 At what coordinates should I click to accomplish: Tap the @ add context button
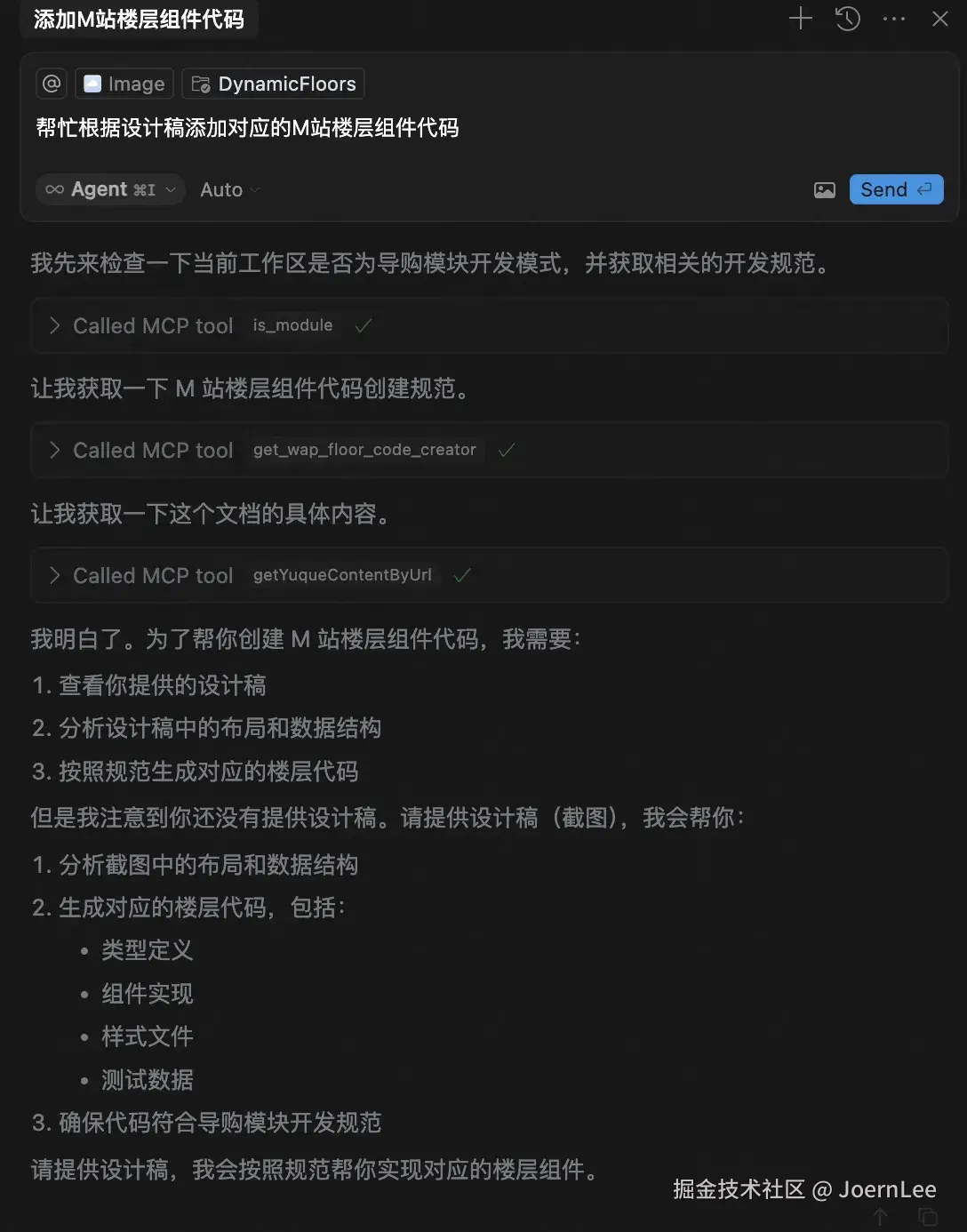[52, 84]
